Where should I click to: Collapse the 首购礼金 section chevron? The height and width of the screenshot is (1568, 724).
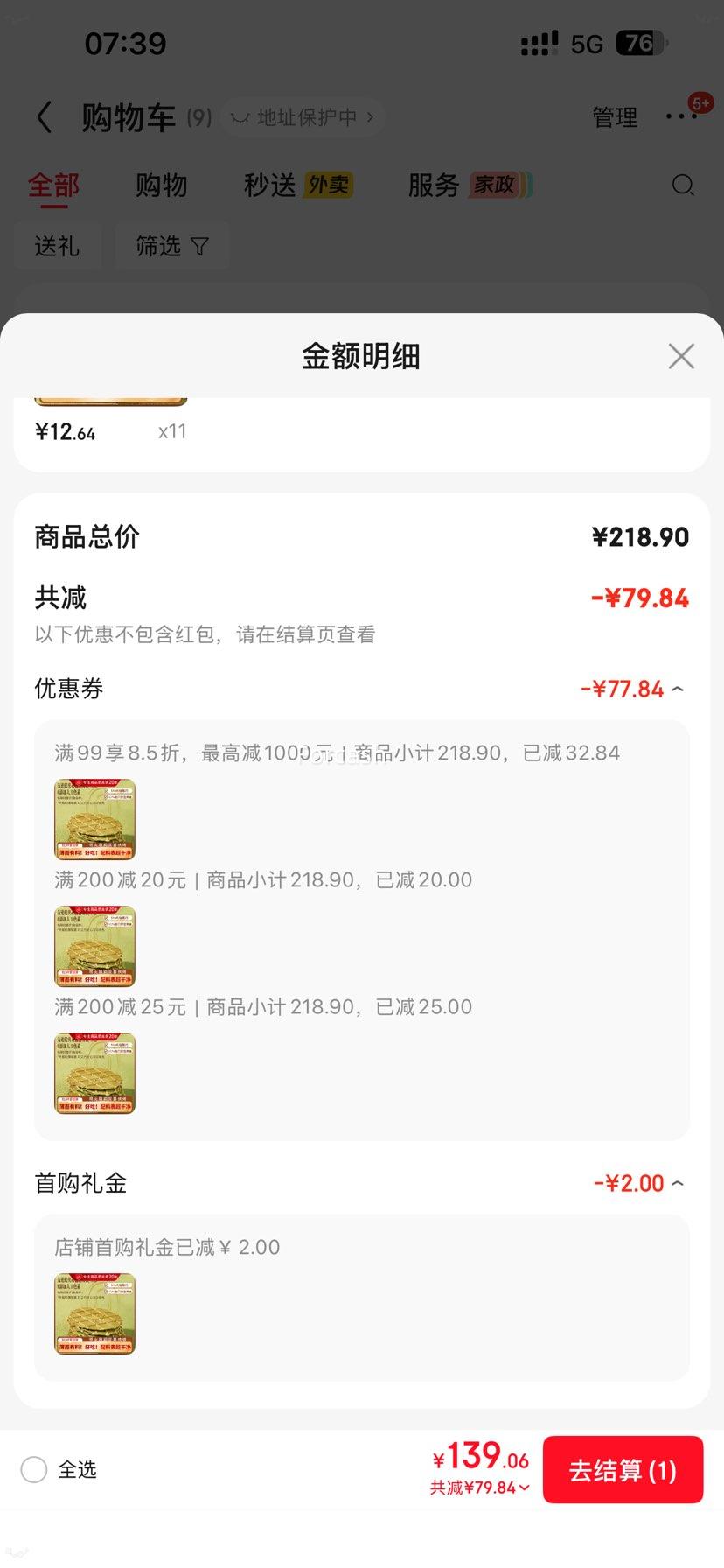pyautogui.click(x=679, y=1182)
